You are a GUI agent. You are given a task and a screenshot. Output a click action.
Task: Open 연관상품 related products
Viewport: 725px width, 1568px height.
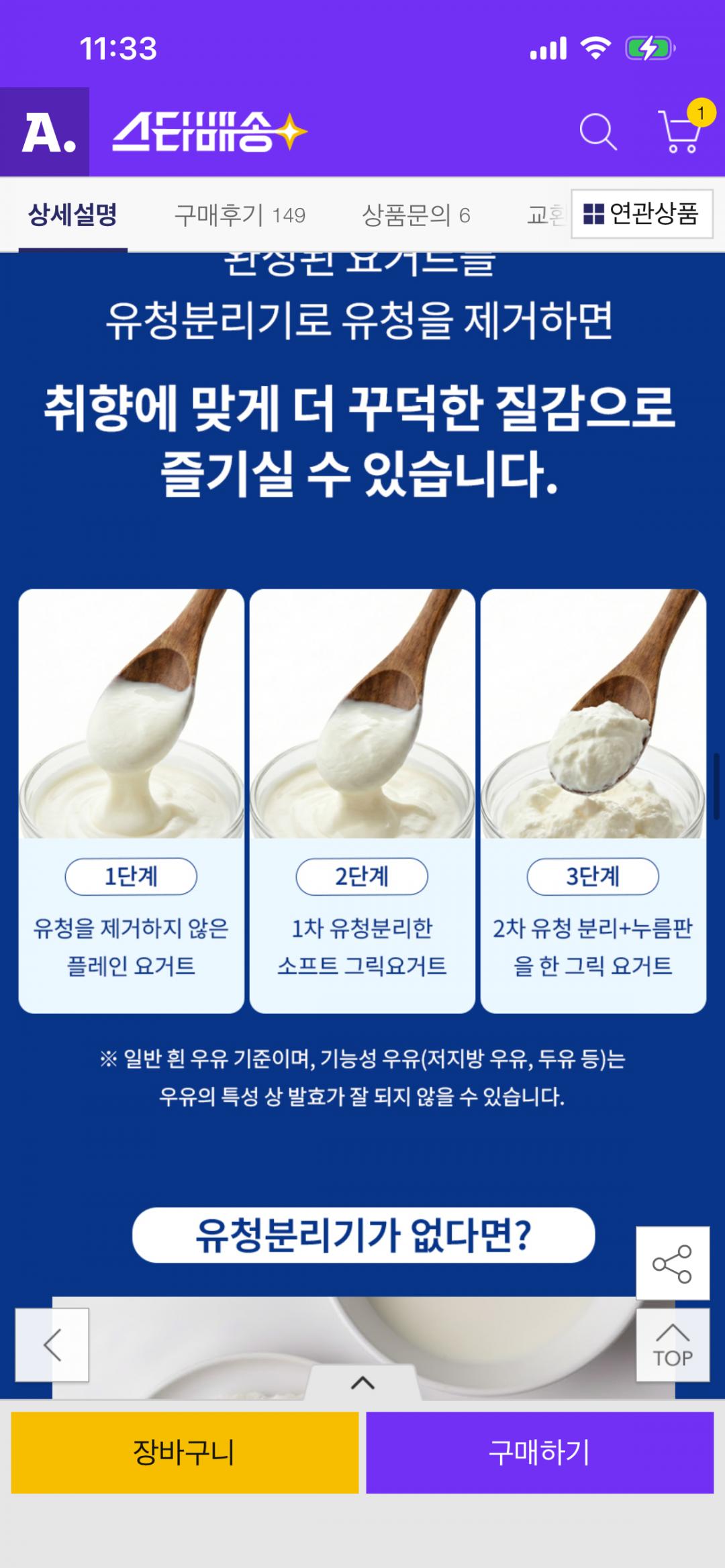point(642,213)
